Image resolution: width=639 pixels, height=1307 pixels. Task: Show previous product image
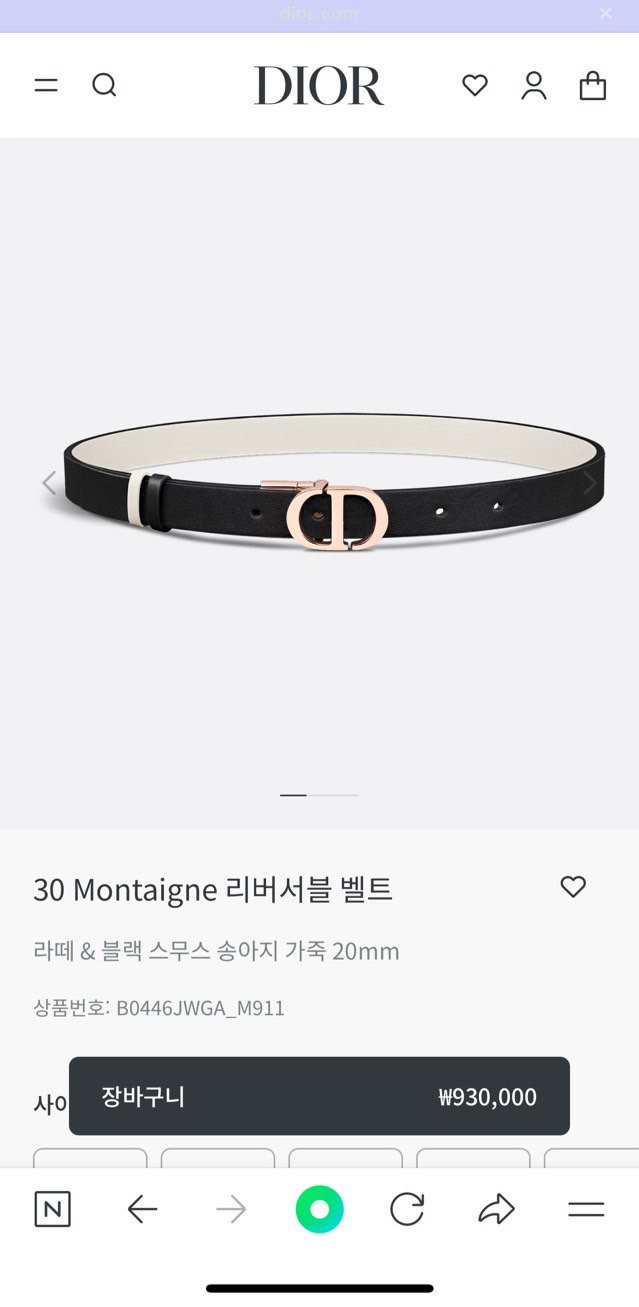click(x=48, y=483)
